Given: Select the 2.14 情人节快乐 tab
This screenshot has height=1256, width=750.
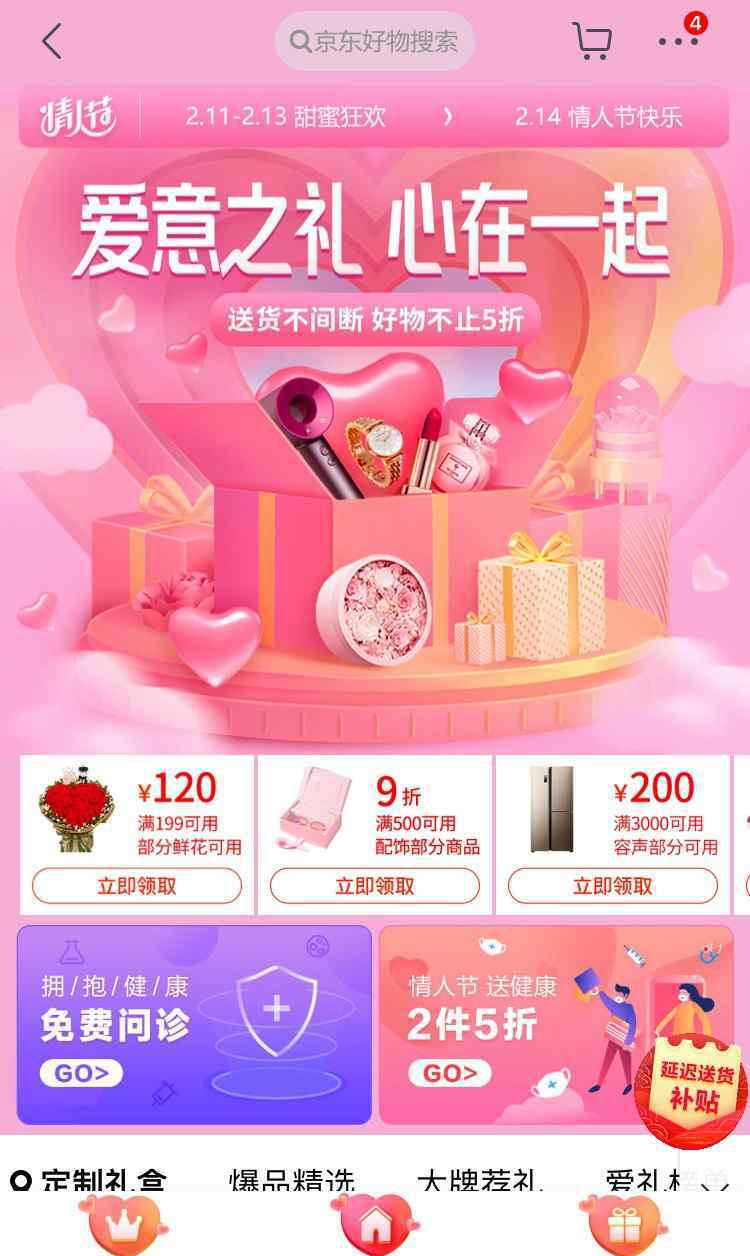Looking at the screenshot, I should click(x=598, y=116).
